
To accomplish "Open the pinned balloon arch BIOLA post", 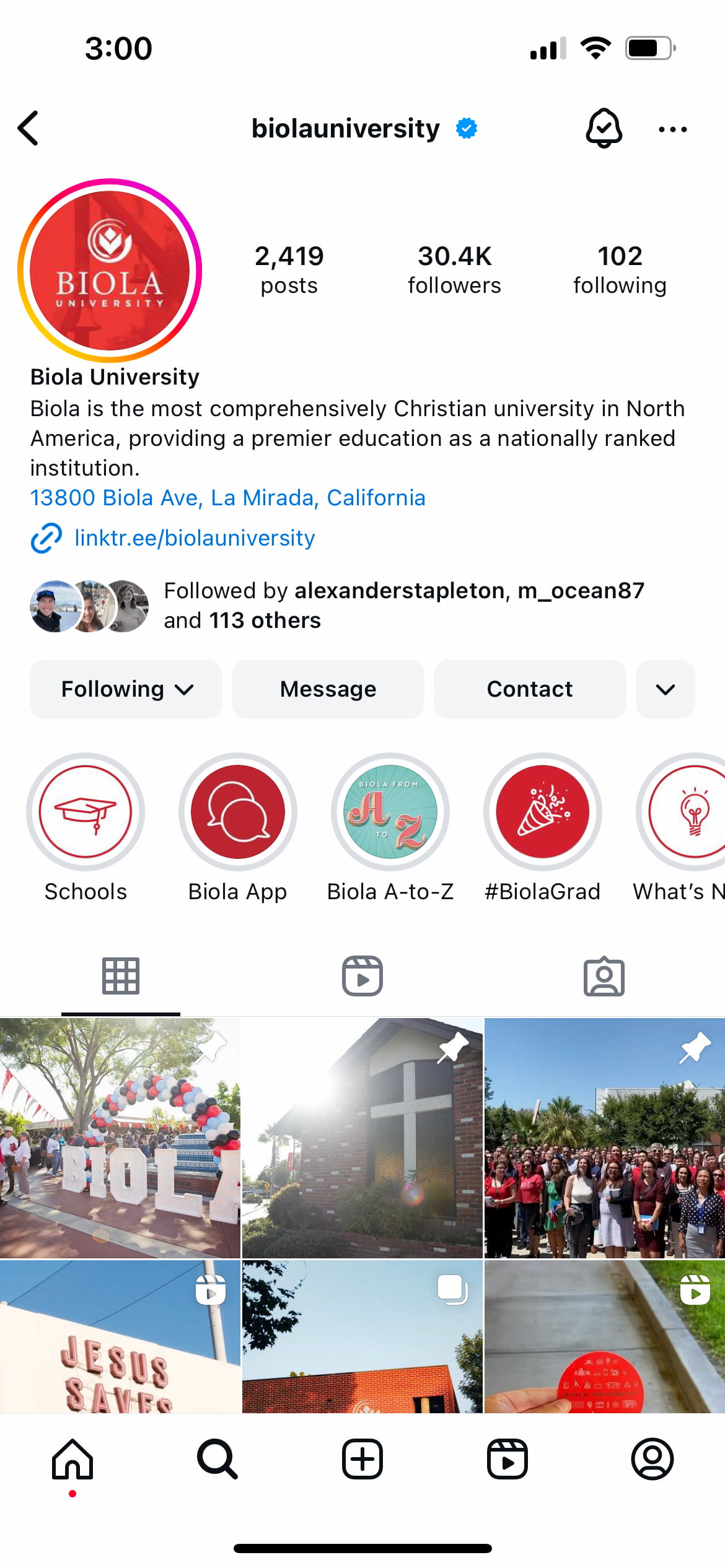I will tap(120, 1138).
